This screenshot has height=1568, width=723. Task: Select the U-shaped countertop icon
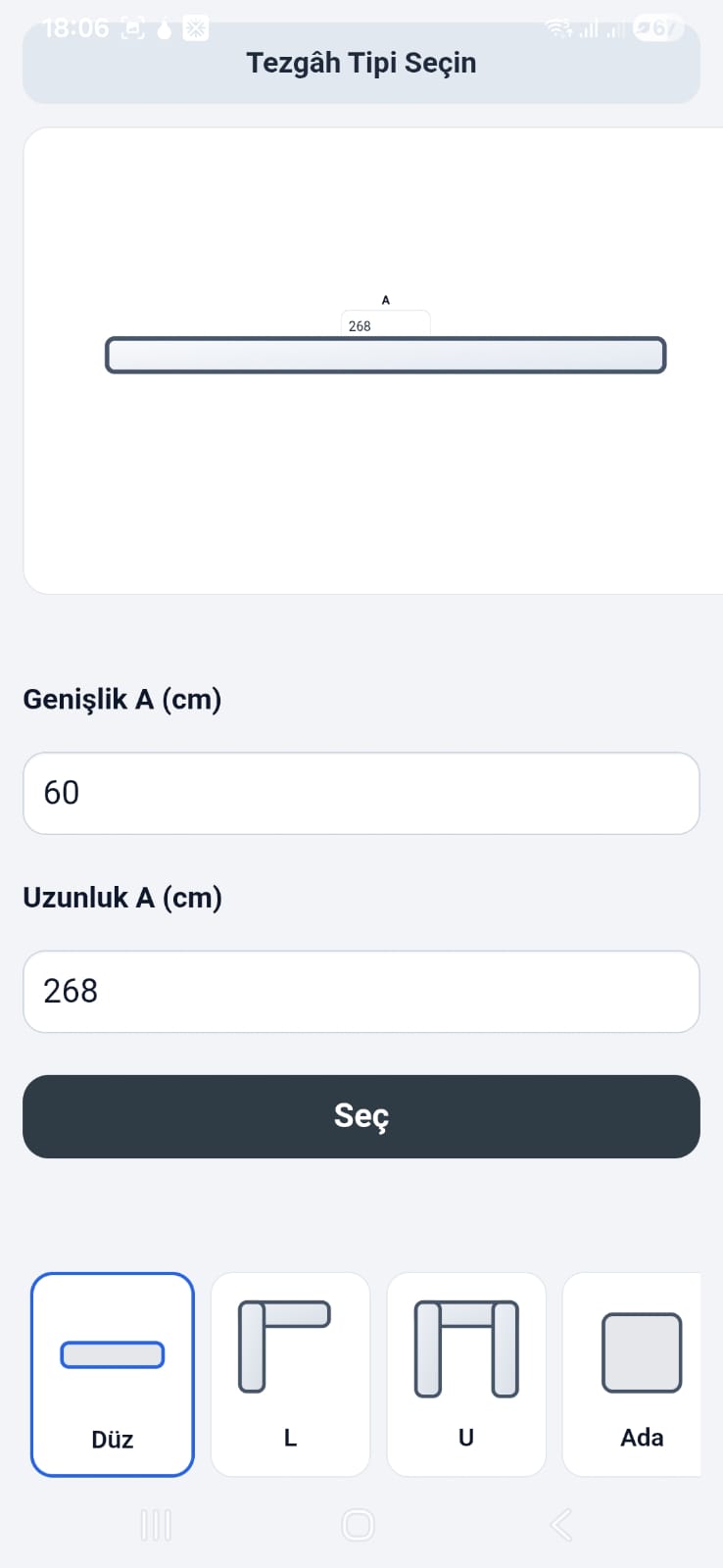(x=466, y=1347)
